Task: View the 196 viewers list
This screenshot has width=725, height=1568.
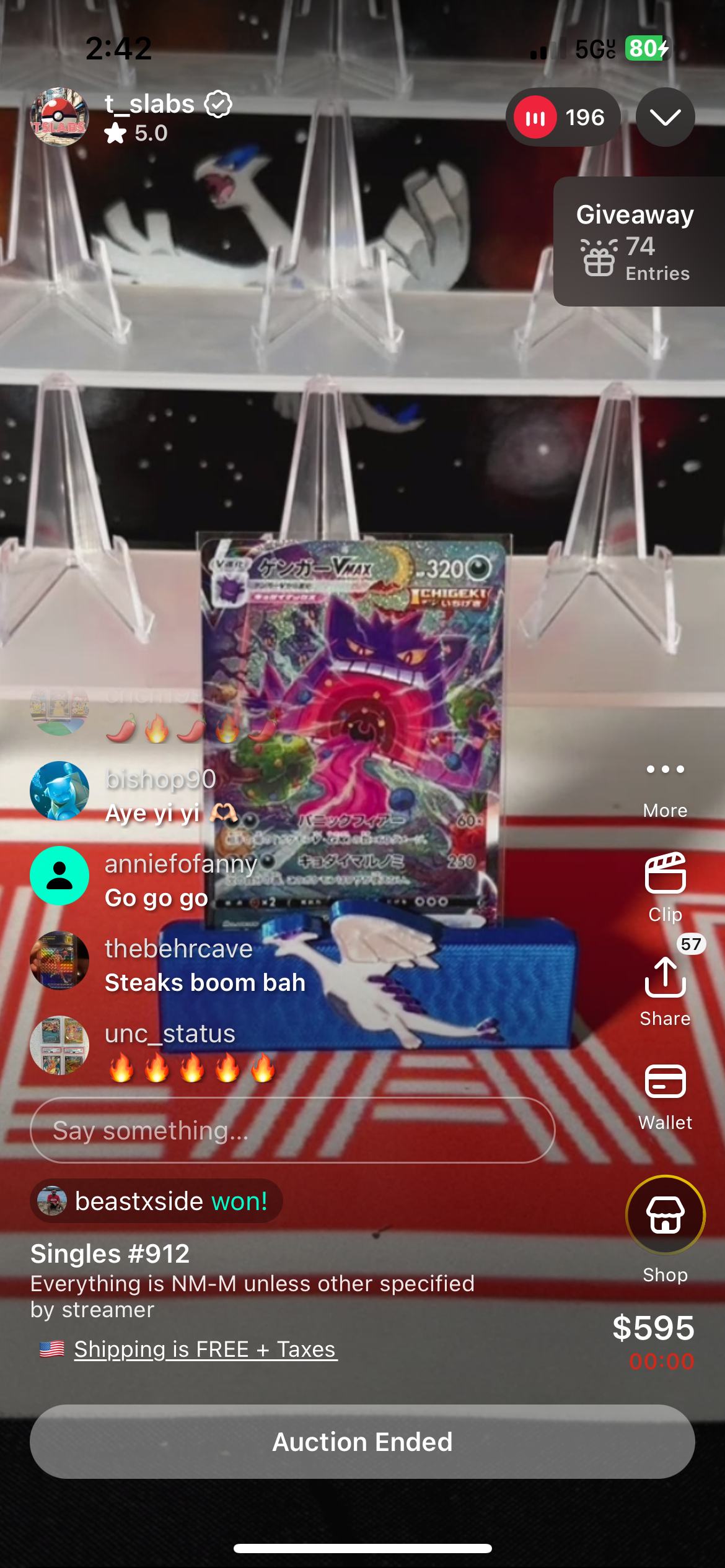Action: point(563,117)
